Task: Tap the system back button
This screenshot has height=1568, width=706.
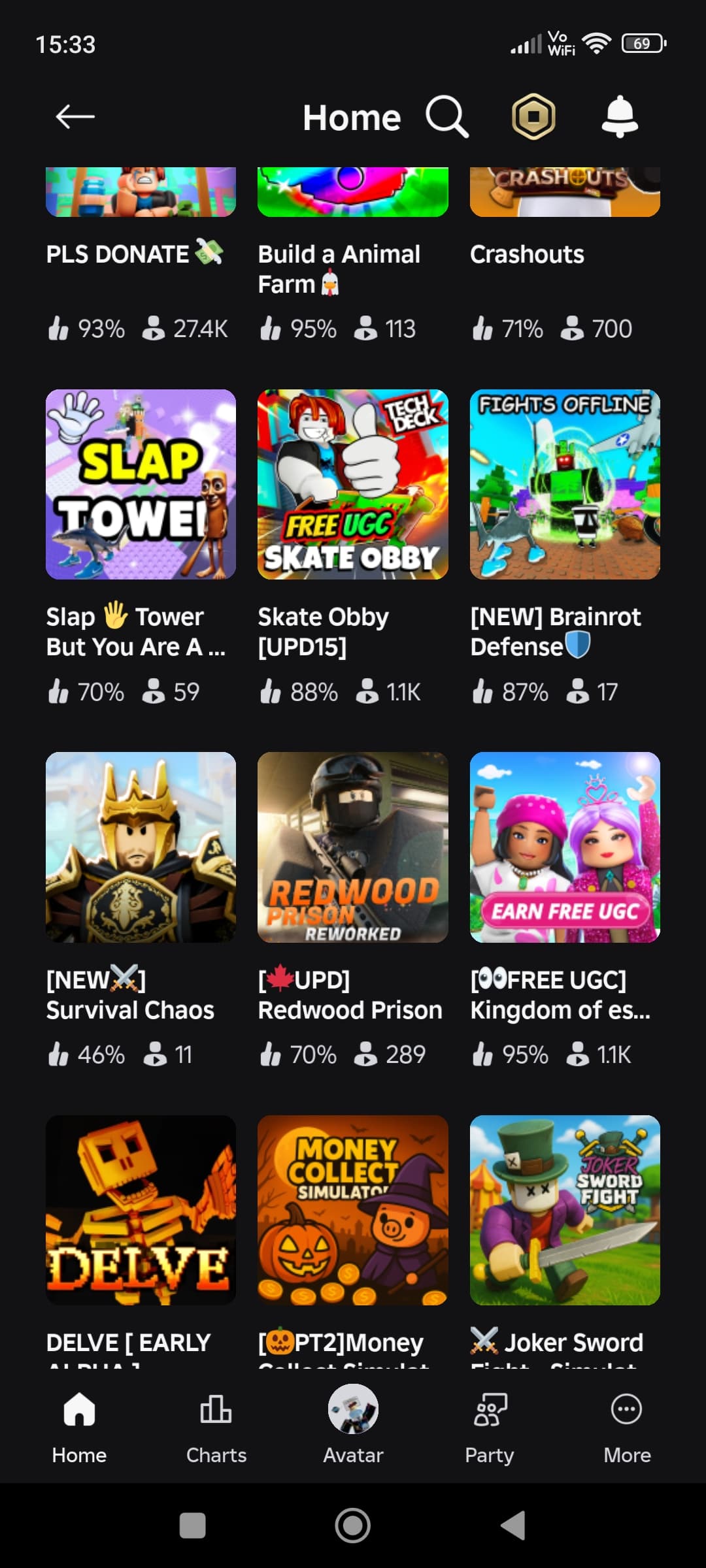Action: pyautogui.click(x=513, y=1526)
